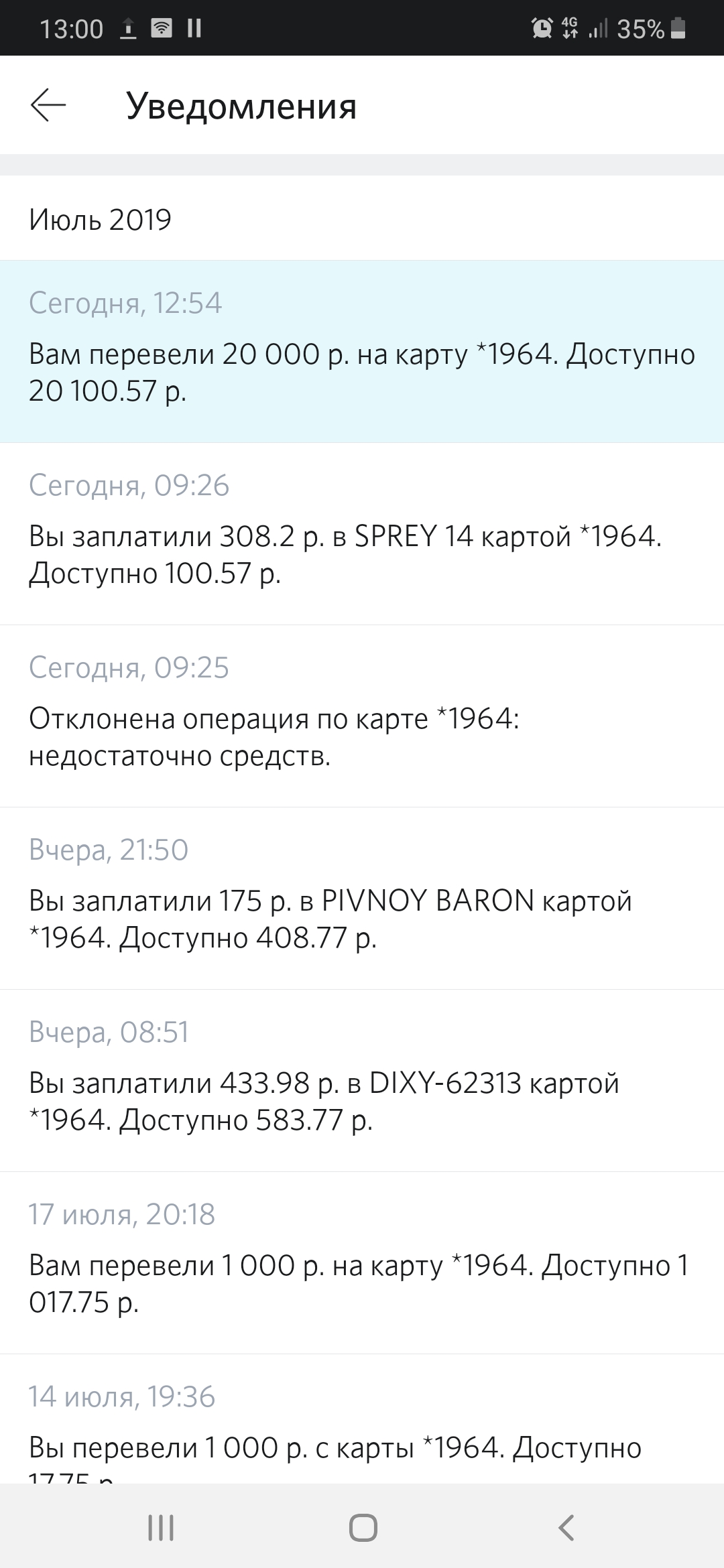The image size is (724, 1568).
Task: Open the PIVNOY BARON payment notification
Action: 362,899
